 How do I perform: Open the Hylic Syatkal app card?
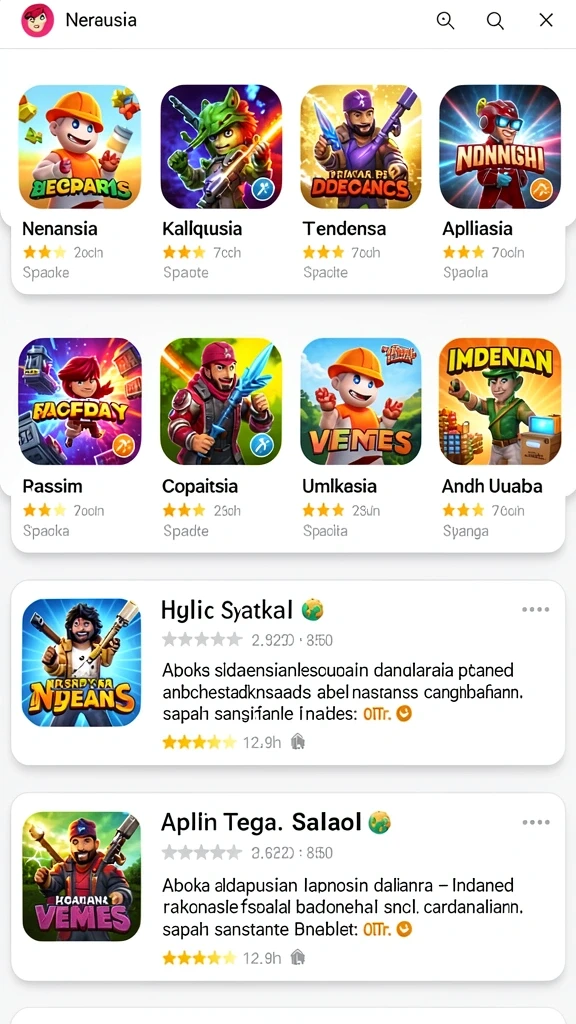click(x=288, y=673)
